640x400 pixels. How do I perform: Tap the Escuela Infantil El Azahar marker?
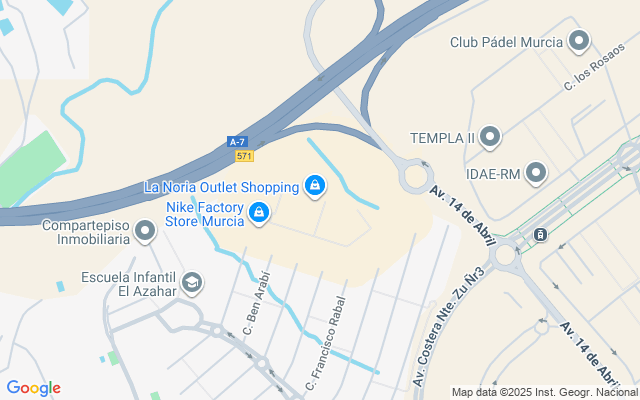192,283
